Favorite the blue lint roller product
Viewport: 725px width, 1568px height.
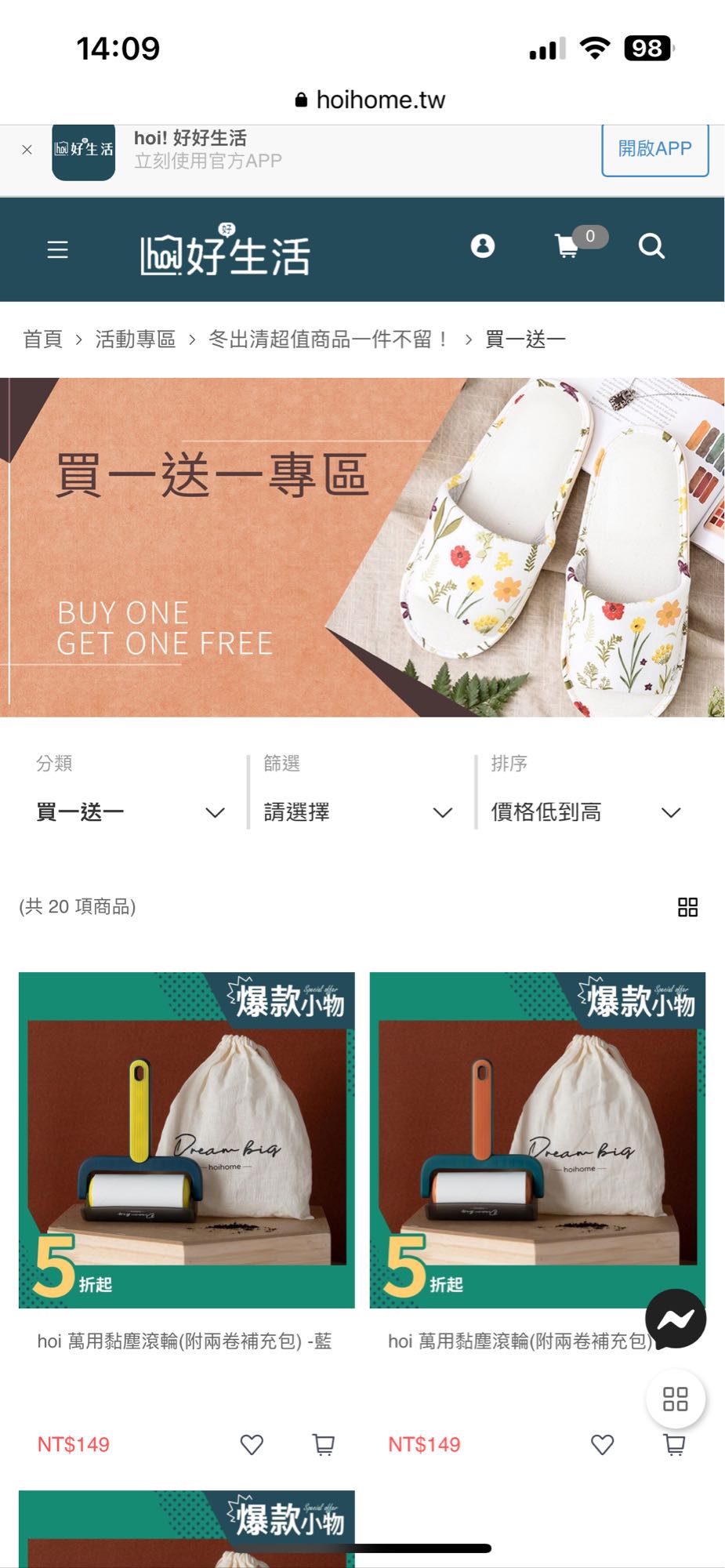(252, 1445)
